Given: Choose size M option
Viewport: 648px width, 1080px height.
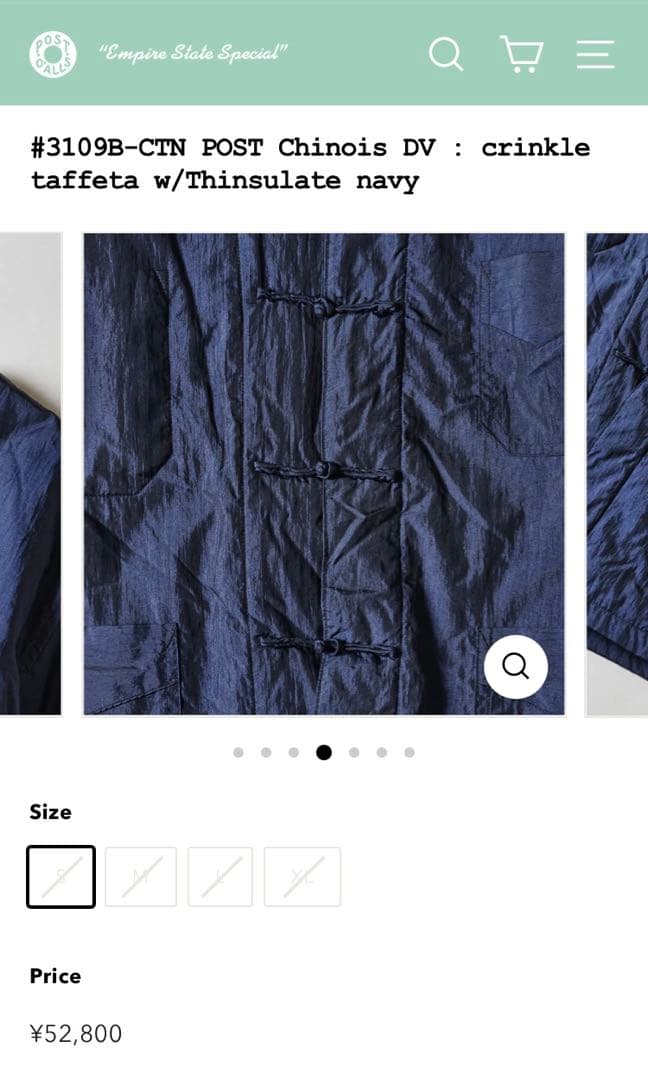Looking at the screenshot, I should pos(141,877).
